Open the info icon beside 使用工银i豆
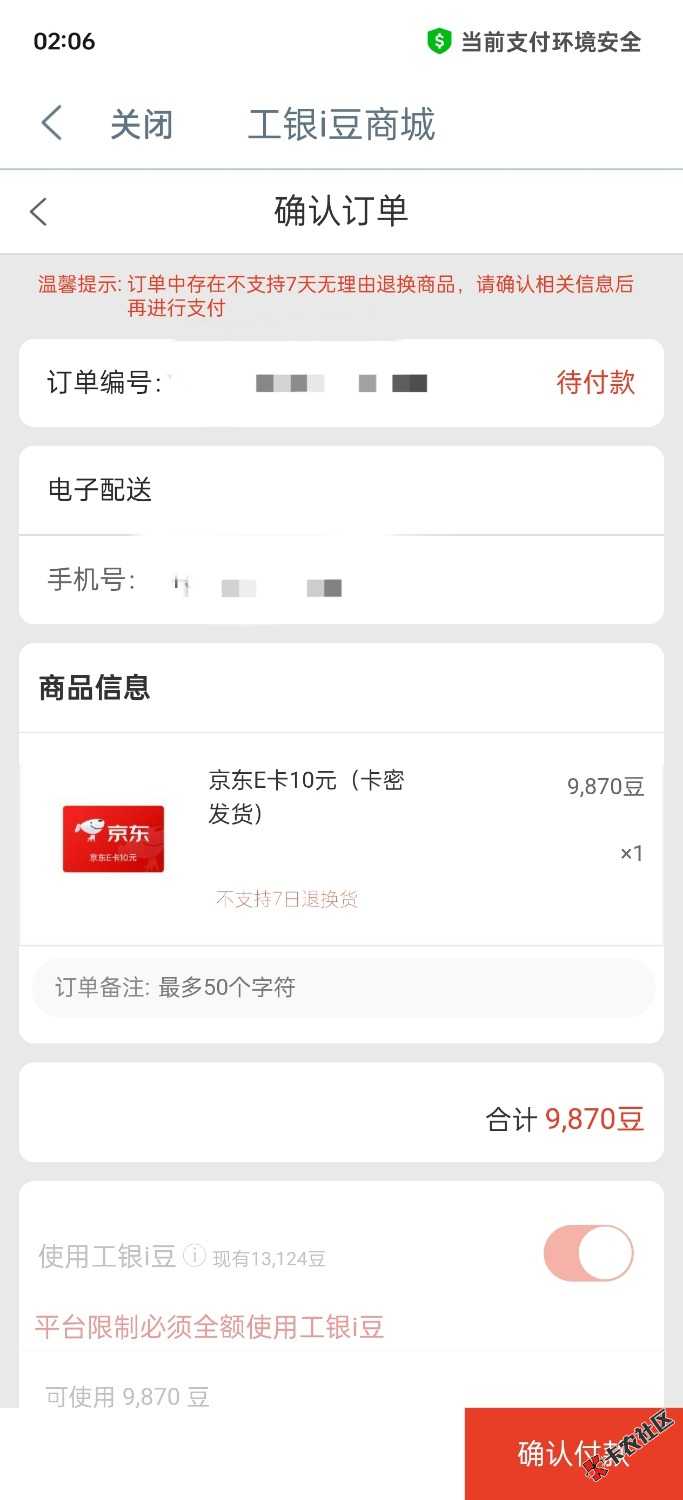Screen dimensions: 683x1500 click(x=195, y=1256)
